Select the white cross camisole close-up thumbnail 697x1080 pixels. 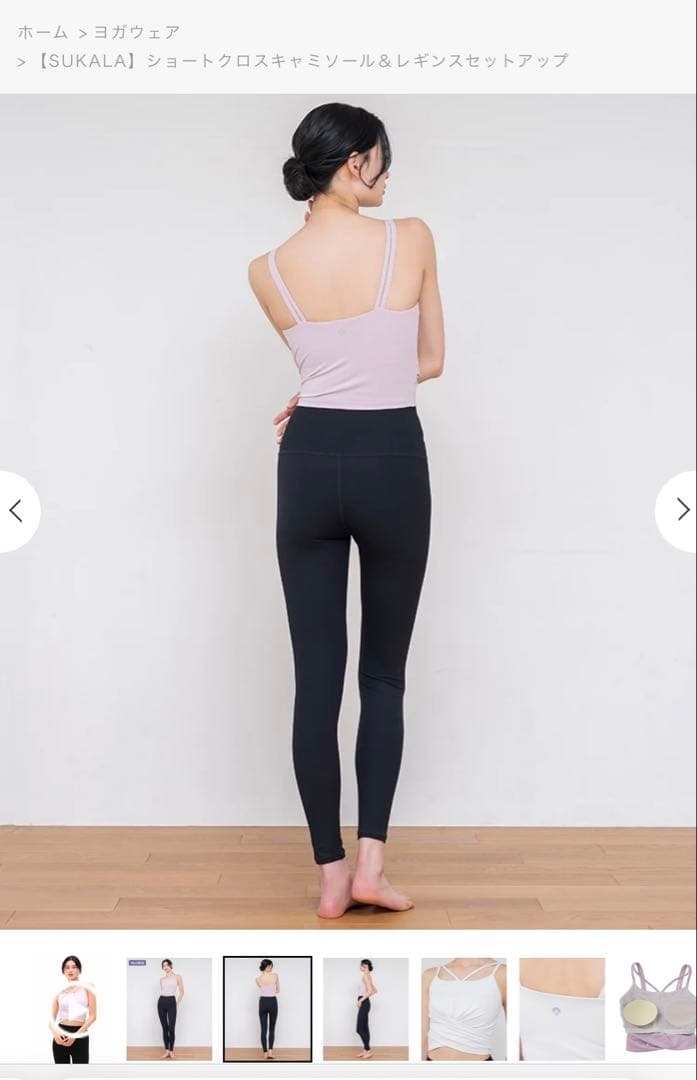(463, 1008)
